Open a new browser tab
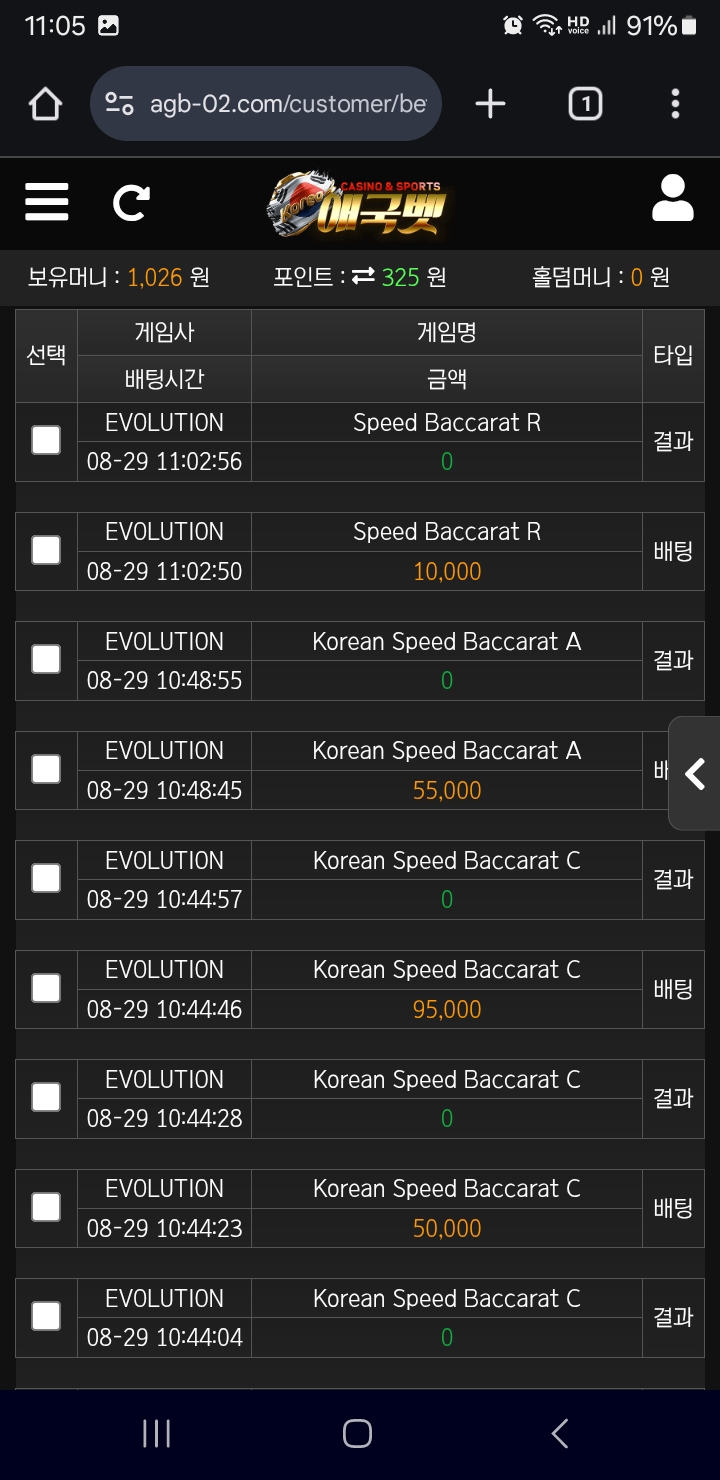The height and width of the screenshot is (1480, 720). (x=490, y=104)
